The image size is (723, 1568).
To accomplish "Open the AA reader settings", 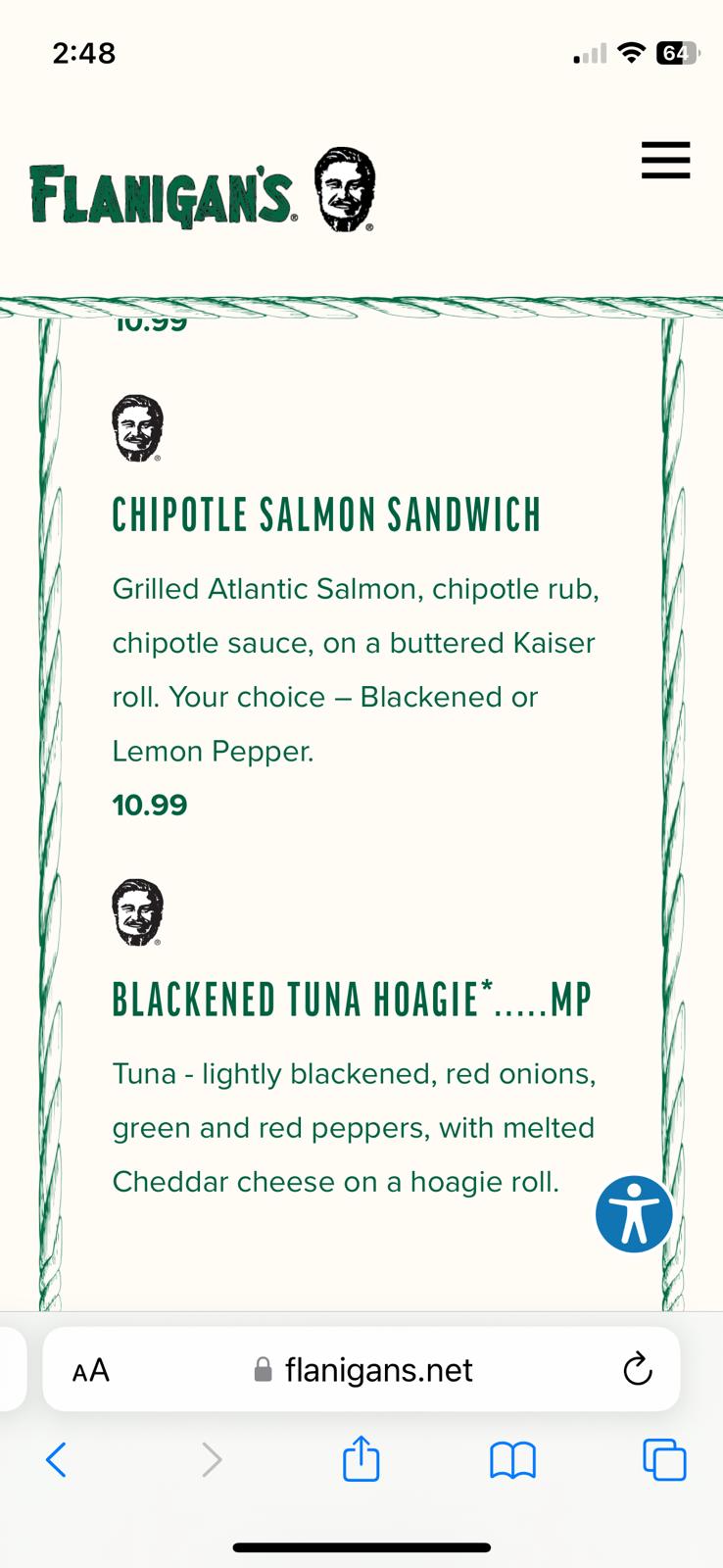I will [x=91, y=1370].
